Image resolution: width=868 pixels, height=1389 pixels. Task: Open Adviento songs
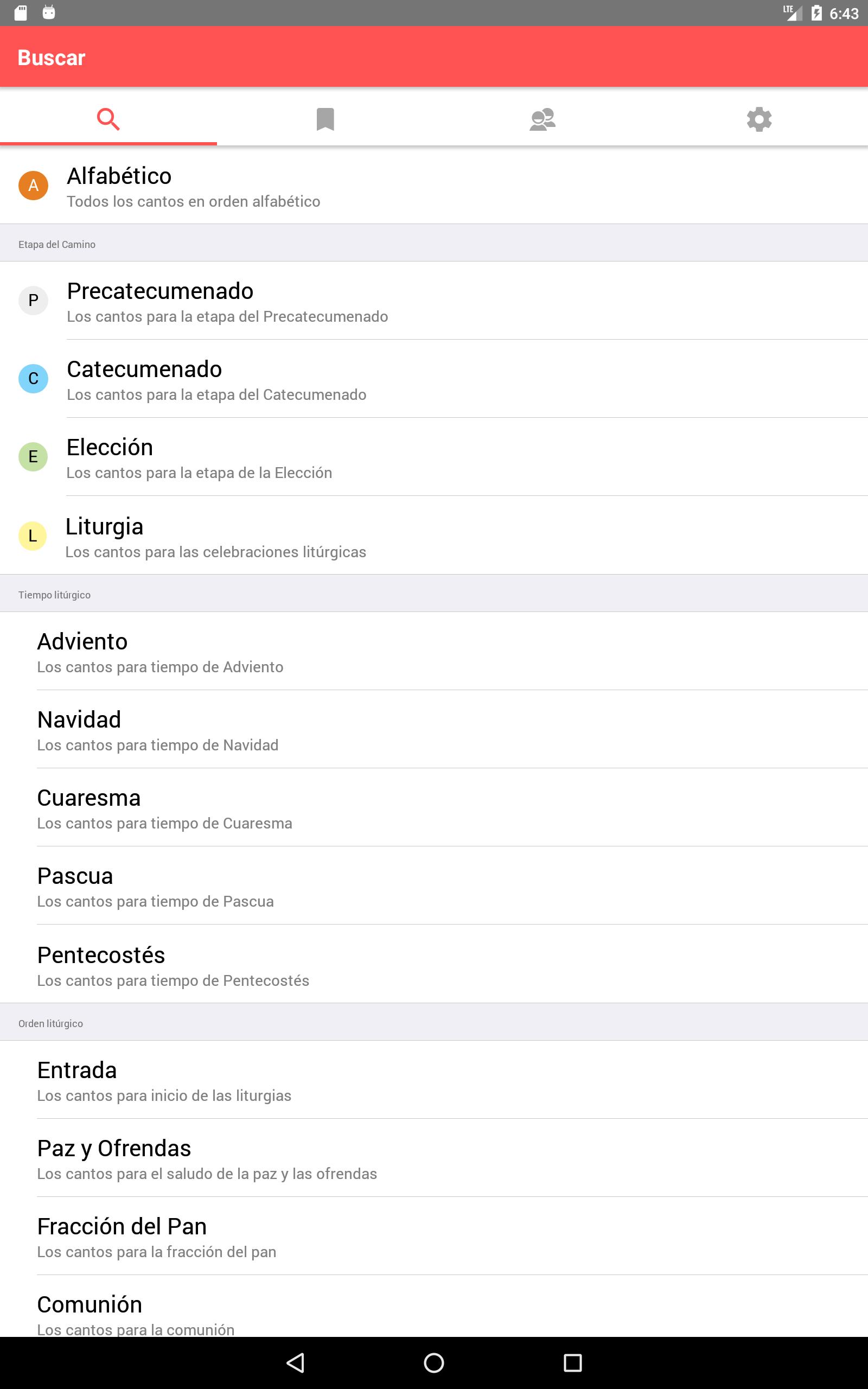pos(434,651)
